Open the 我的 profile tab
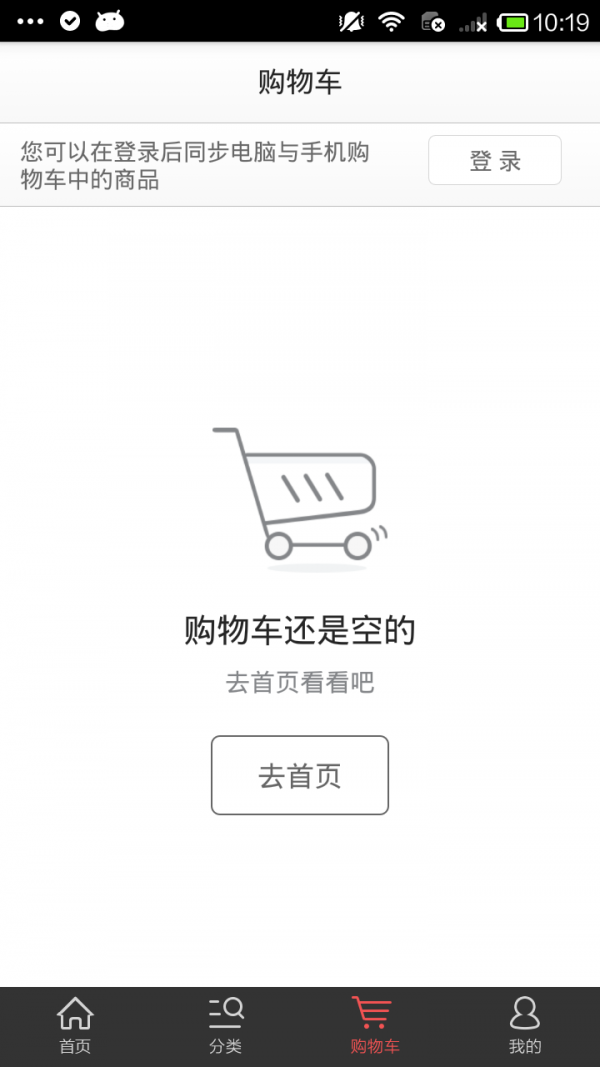Image resolution: width=600 pixels, height=1067 pixels. click(524, 1026)
